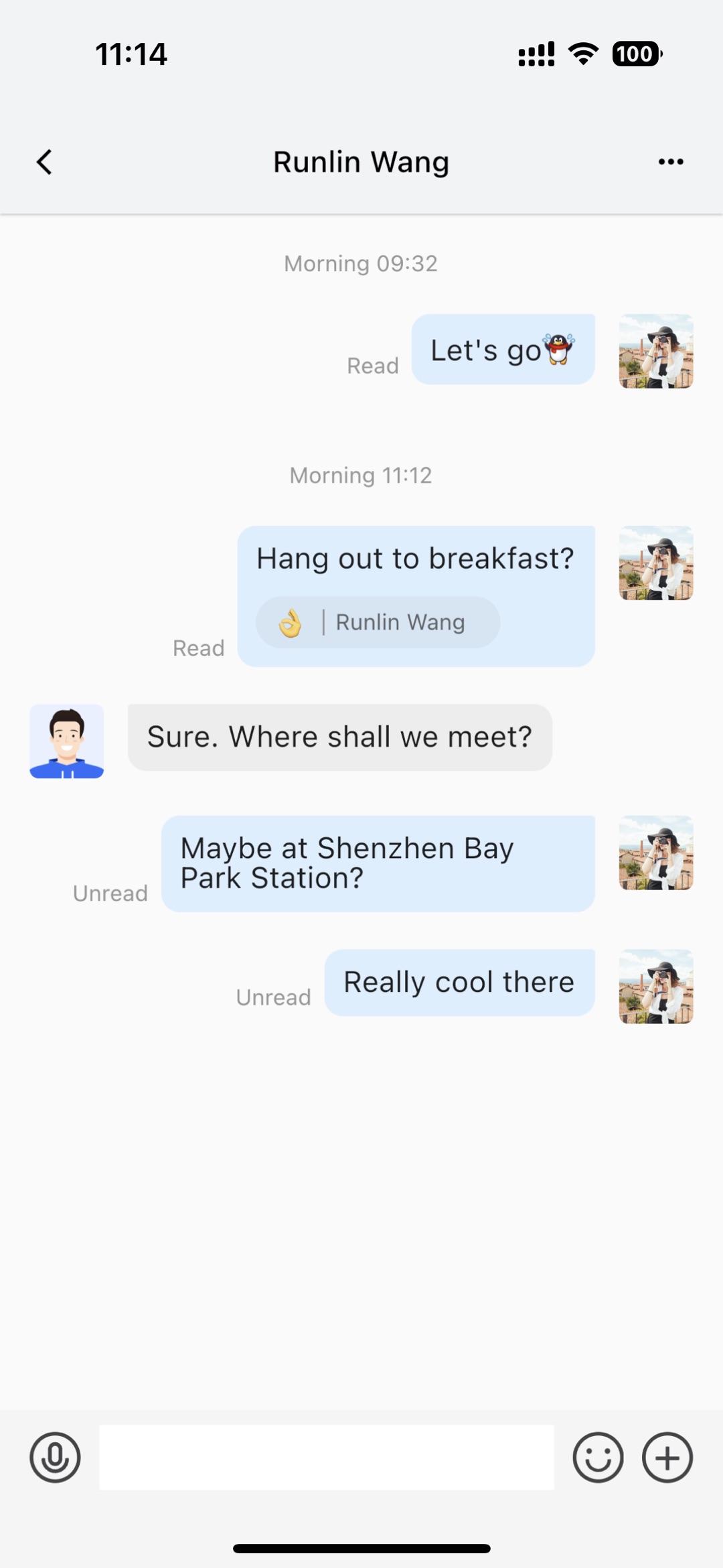Open the emoji picker
Viewport: 723px width, 1568px height.
tap(598, 1457)
